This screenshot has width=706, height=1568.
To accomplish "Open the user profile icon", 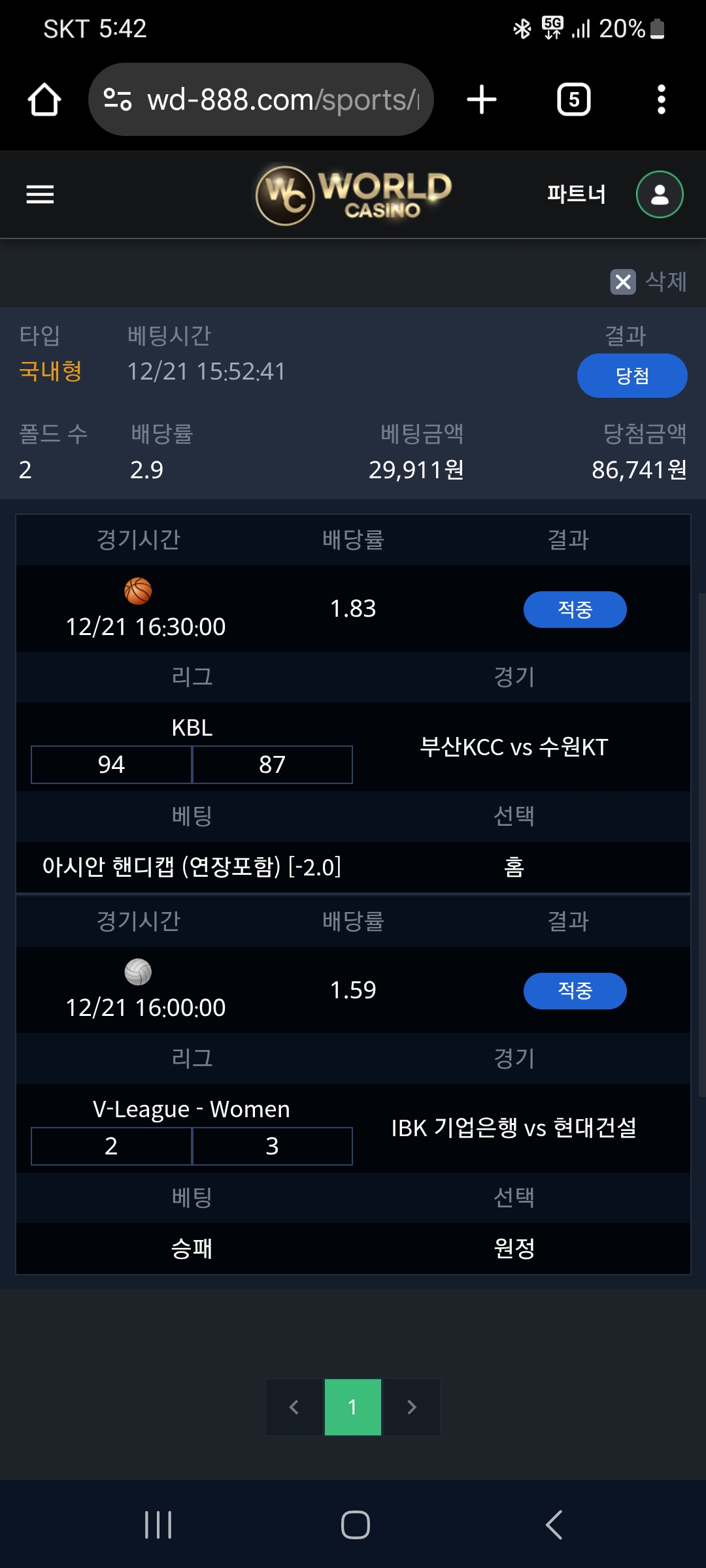I will (x=660, y=194).
